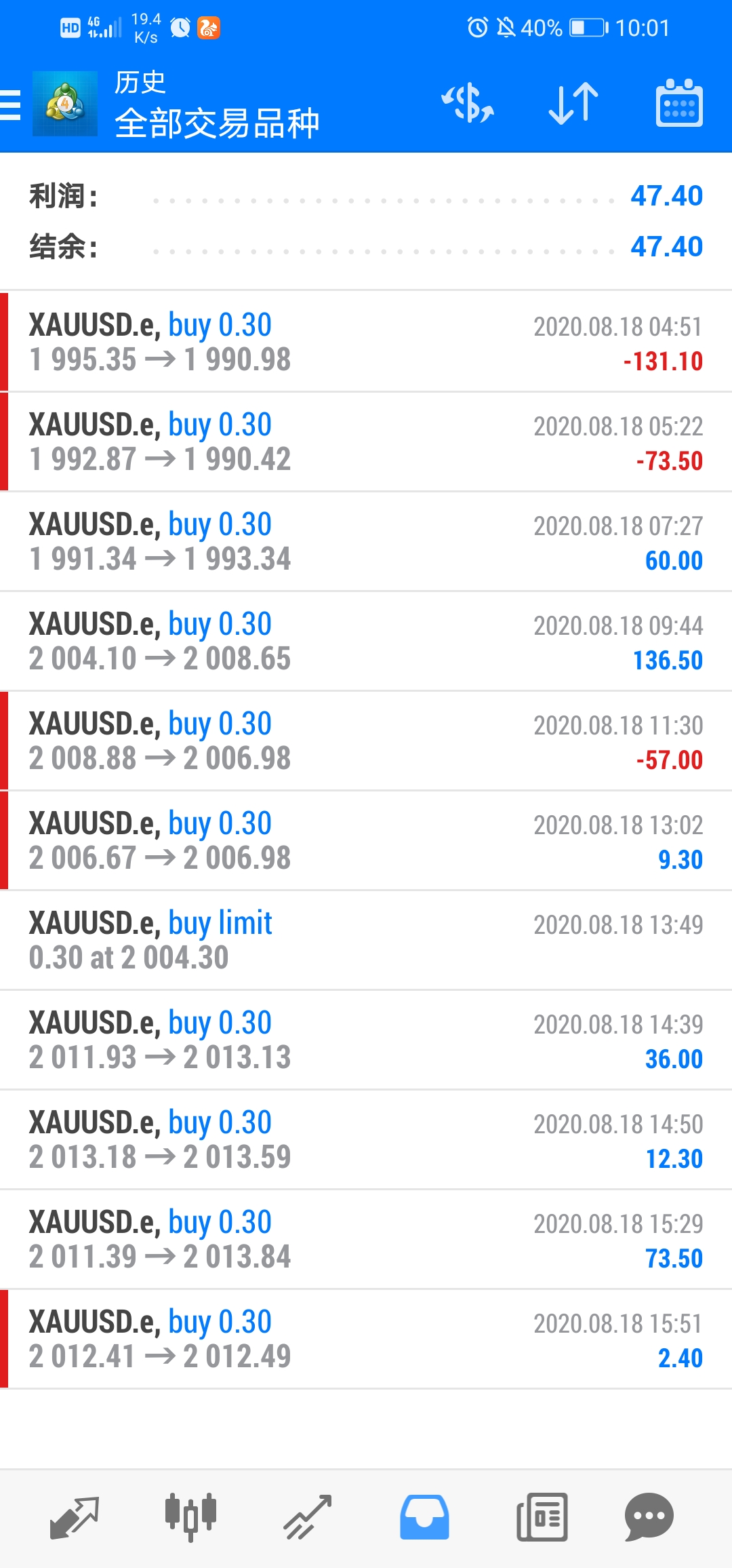Select the 14:39 trade with 36.00 profit
Image resolution: width=732 pixels, height=1568 pixels.
(x=366, y=1040)
